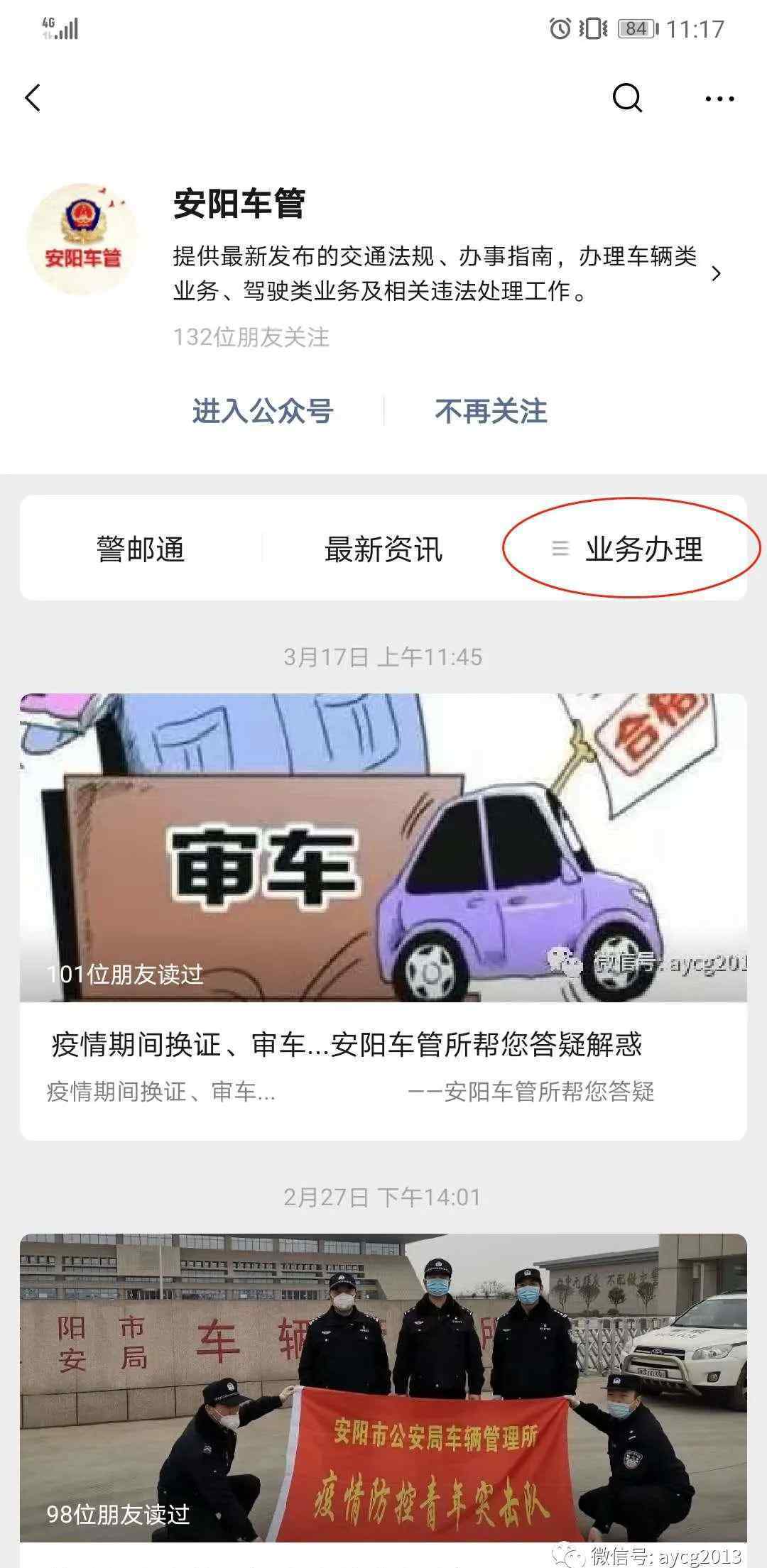
Task: Open the 最新资讯 menu
Action: pyautogui.click(x=383, y=549)
